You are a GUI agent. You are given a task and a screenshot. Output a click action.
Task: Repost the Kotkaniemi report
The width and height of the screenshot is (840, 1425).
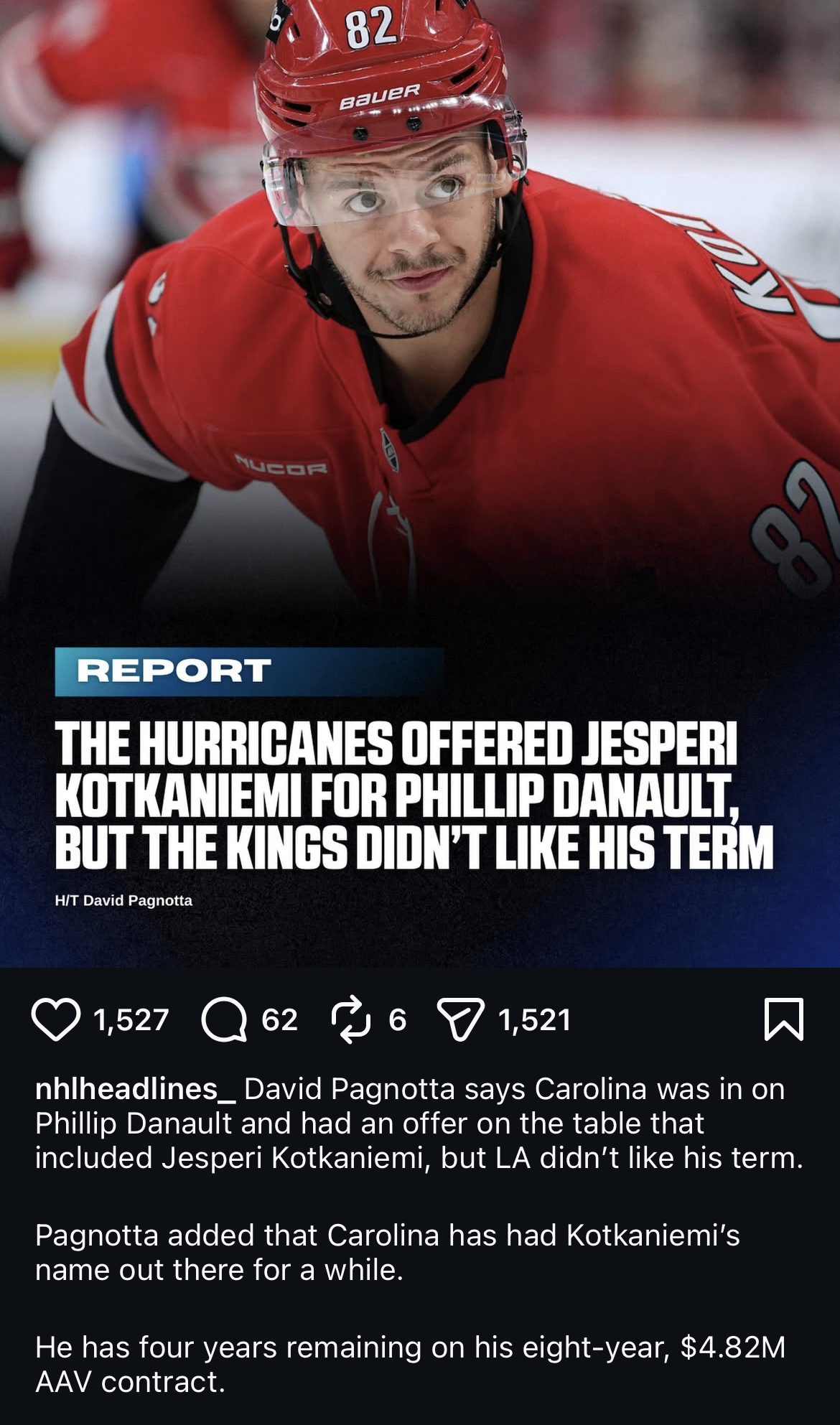[x=351, y=1019]
